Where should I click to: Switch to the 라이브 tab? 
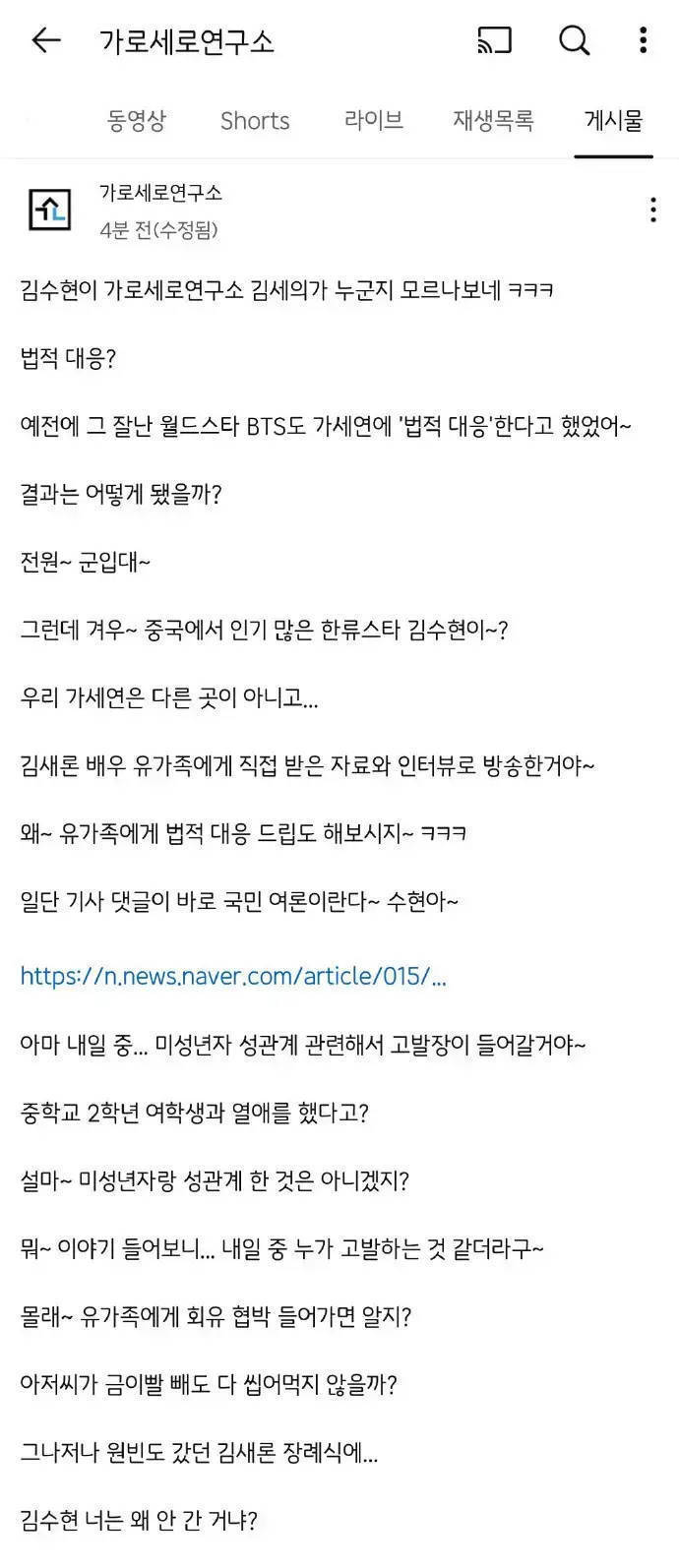[373, 121]
